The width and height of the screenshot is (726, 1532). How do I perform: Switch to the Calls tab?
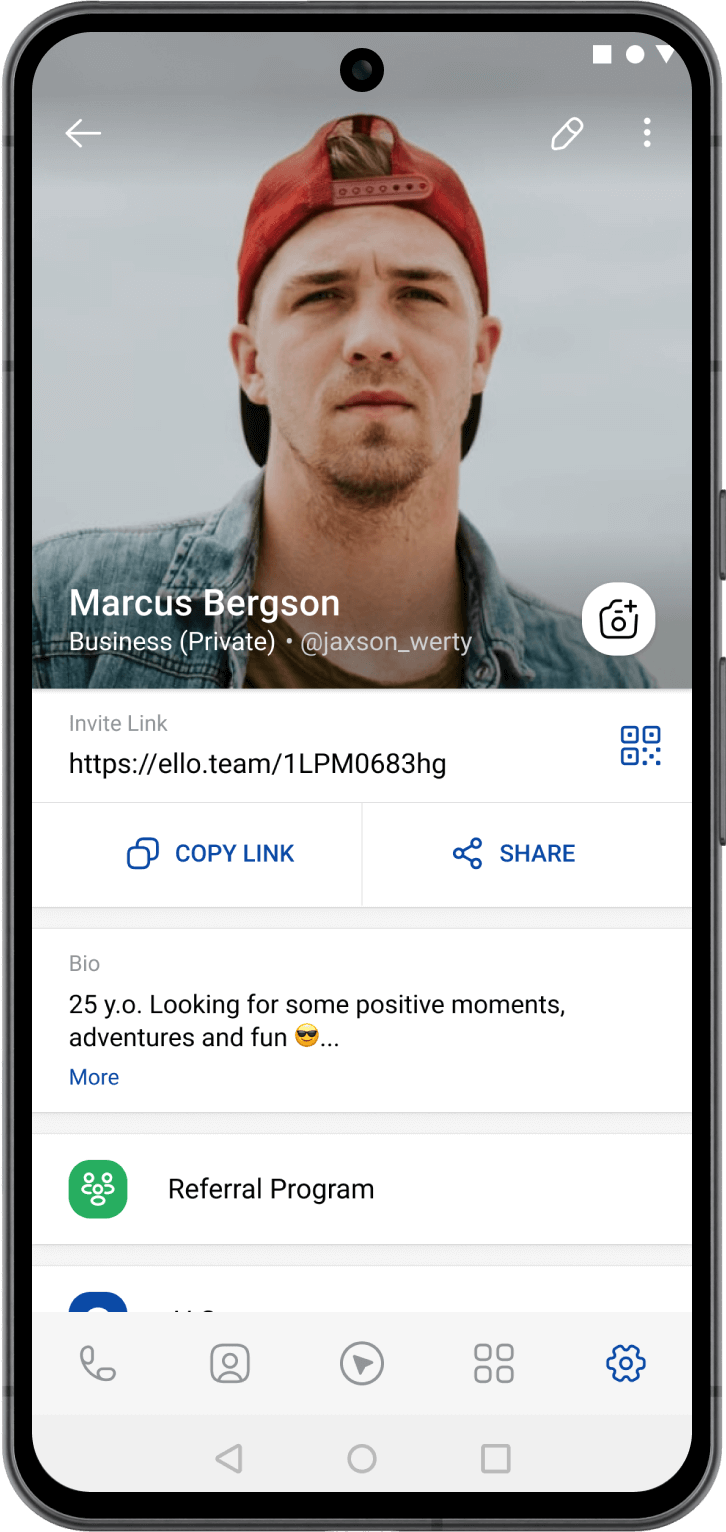[98, 1363]
